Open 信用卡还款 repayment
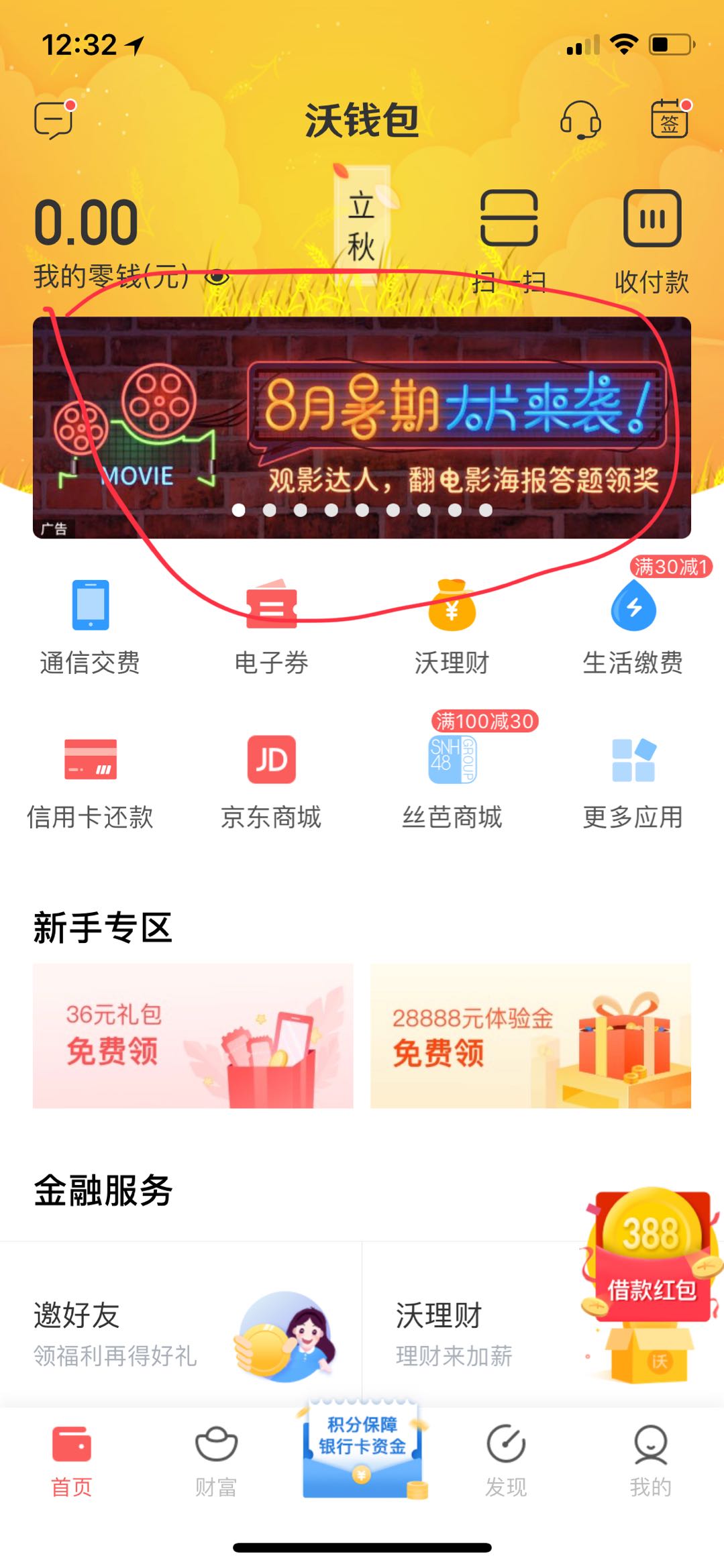Screen dimensions: 724x1568 pos(90,781)
